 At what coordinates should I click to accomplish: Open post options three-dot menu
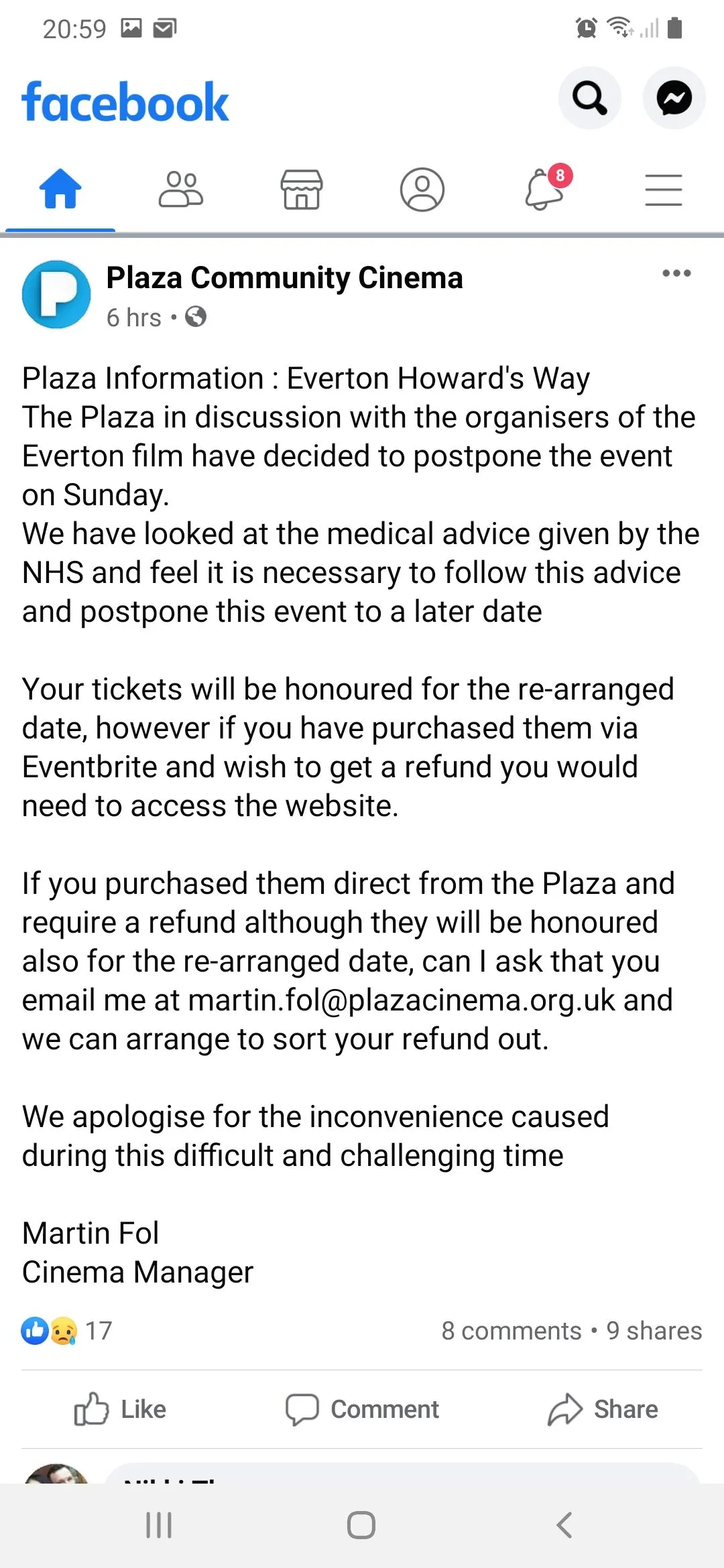click(676, 273)
